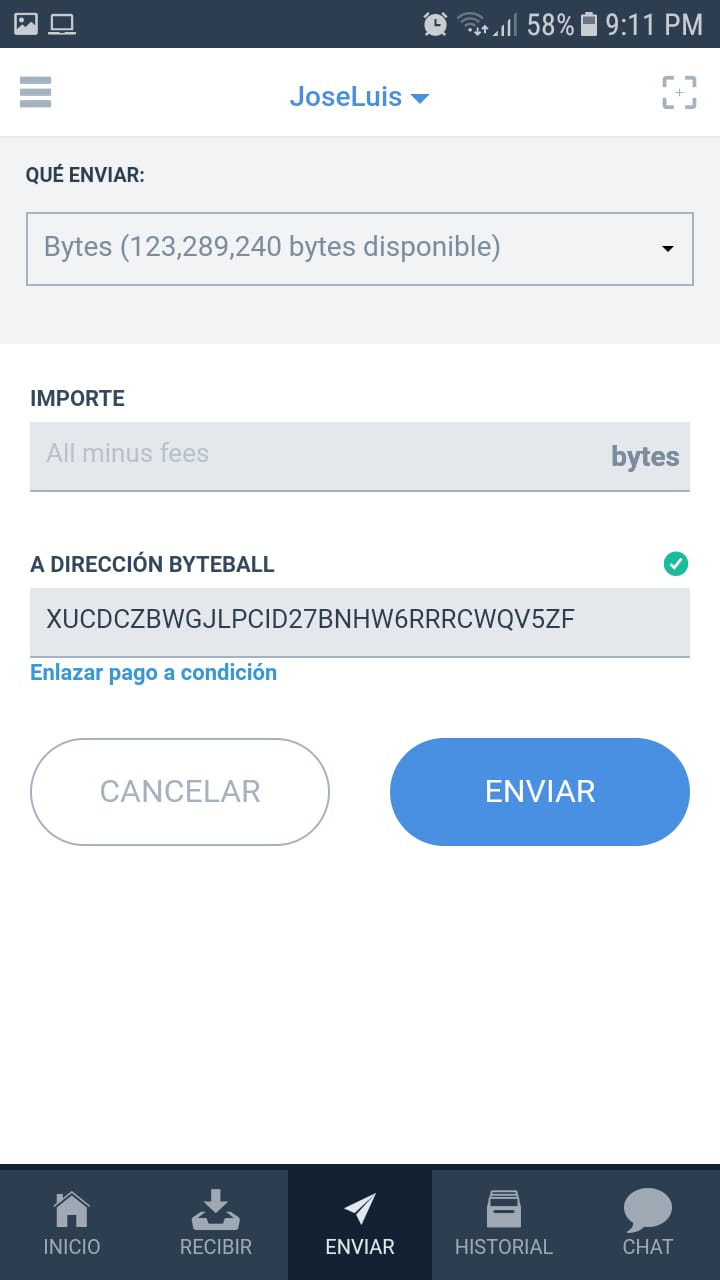Screen dimensions: 720x1280
Task: Select the Enviar tab
Action: [360, 1224]
